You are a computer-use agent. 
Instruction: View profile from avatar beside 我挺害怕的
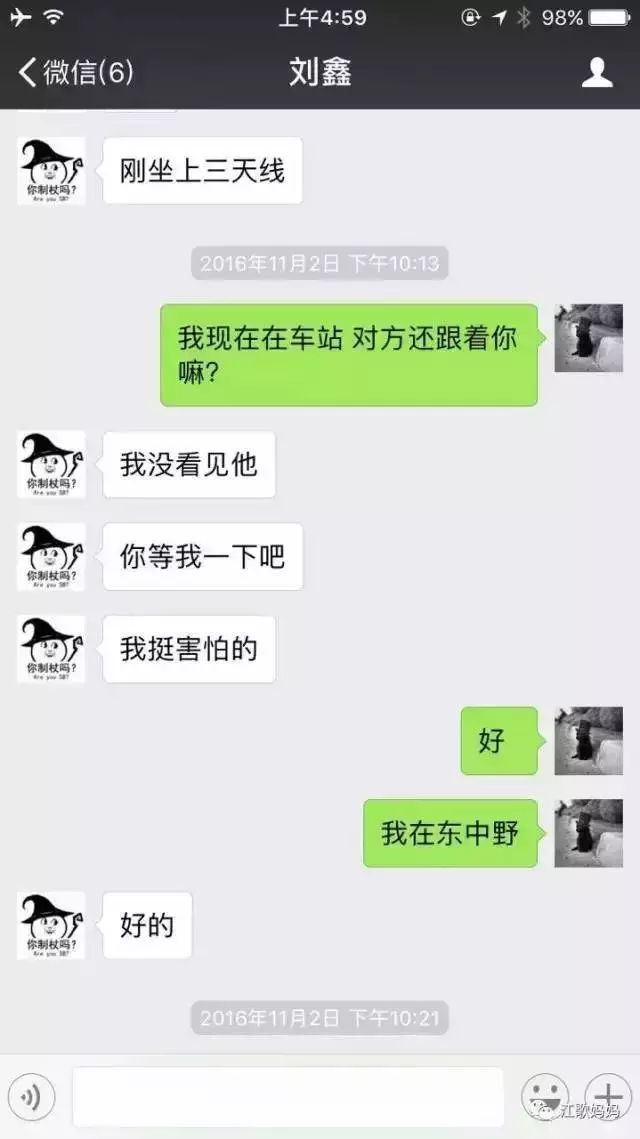coord(51,650)
